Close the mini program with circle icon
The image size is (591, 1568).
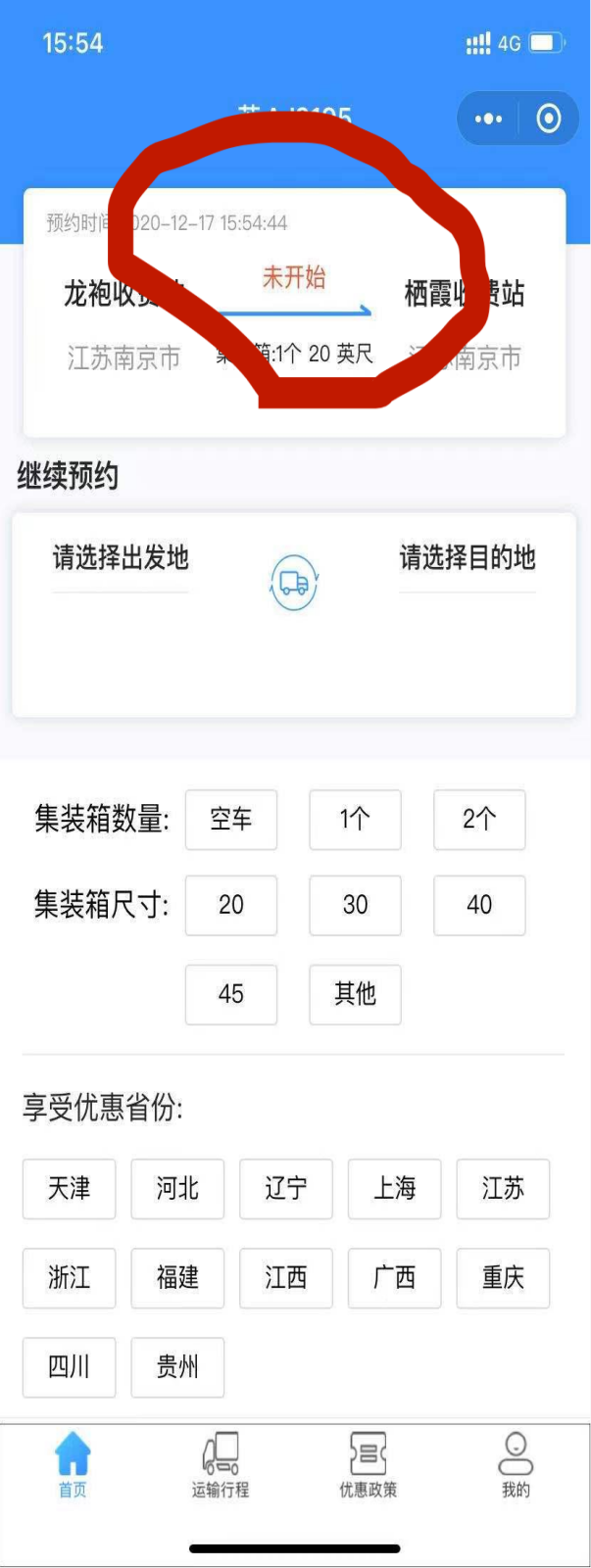coord(549,119)
